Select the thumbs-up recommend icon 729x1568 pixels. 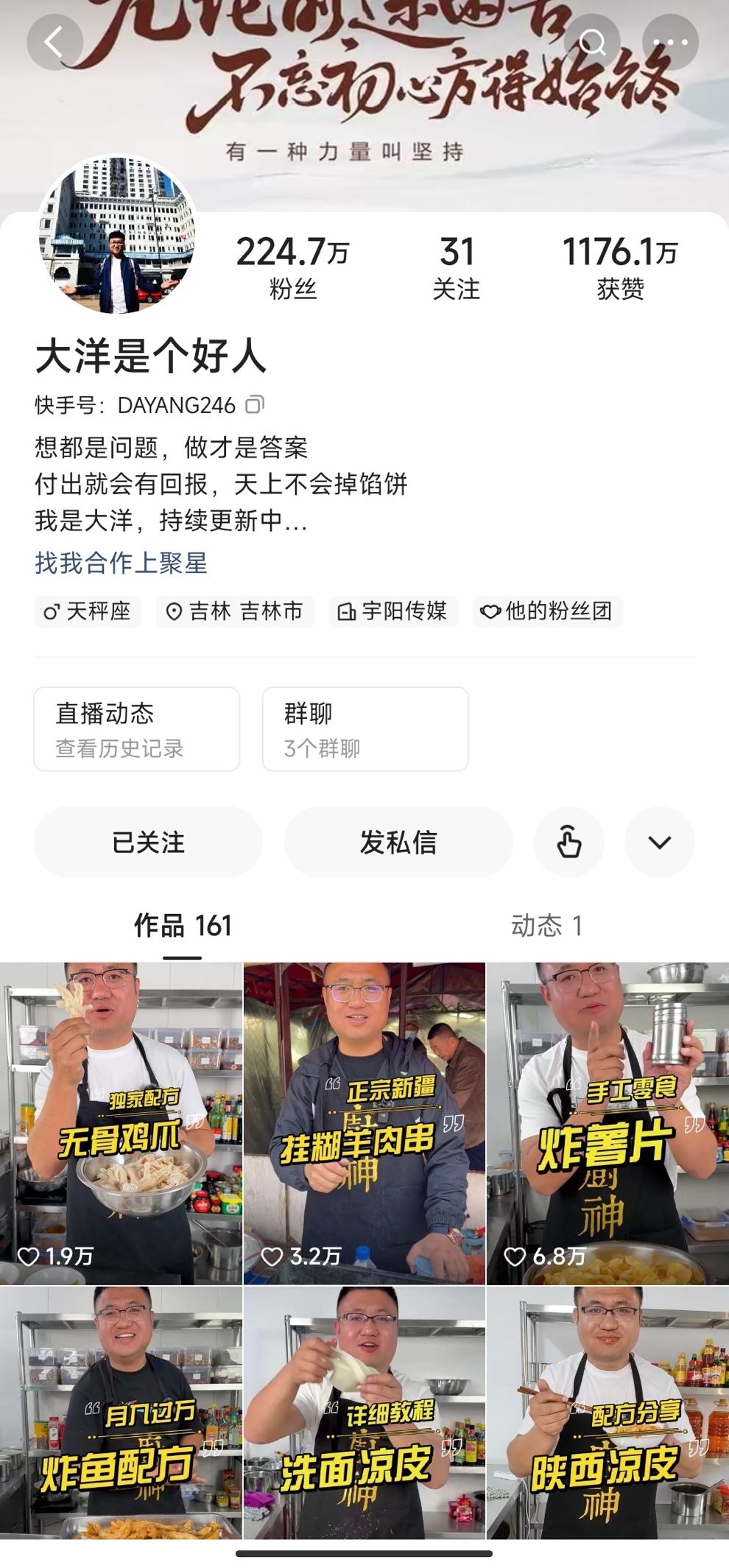click(568, 842)
